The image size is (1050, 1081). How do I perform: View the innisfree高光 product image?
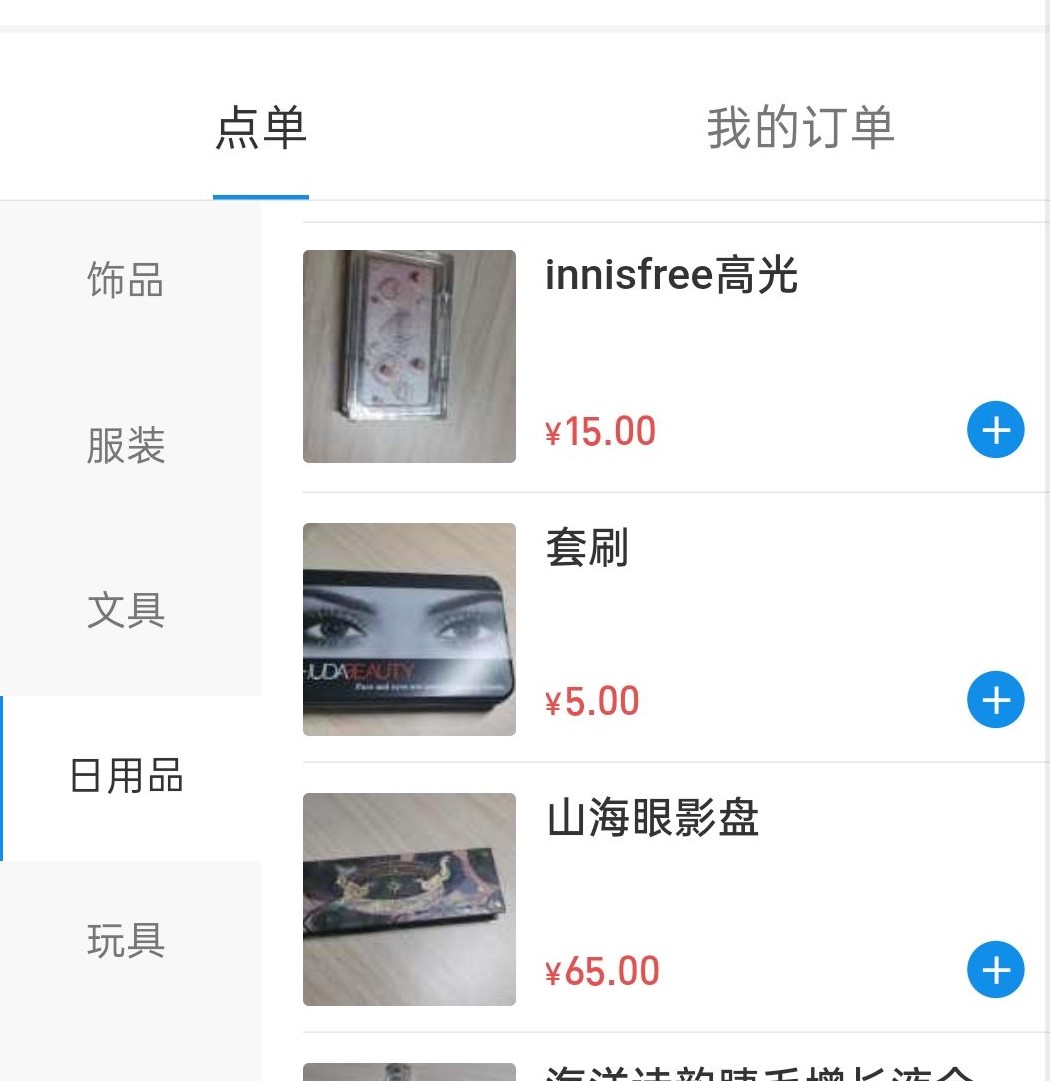pyautogui.click(x=409, y=357)
